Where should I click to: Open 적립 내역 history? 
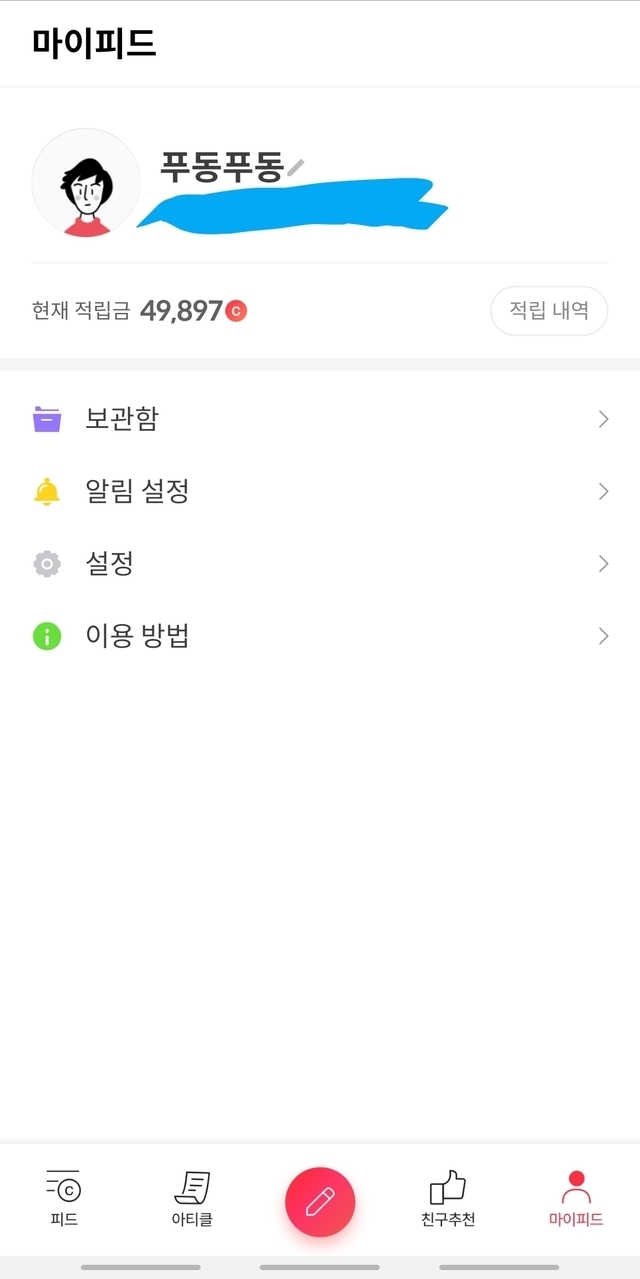(x=549, y=311)
